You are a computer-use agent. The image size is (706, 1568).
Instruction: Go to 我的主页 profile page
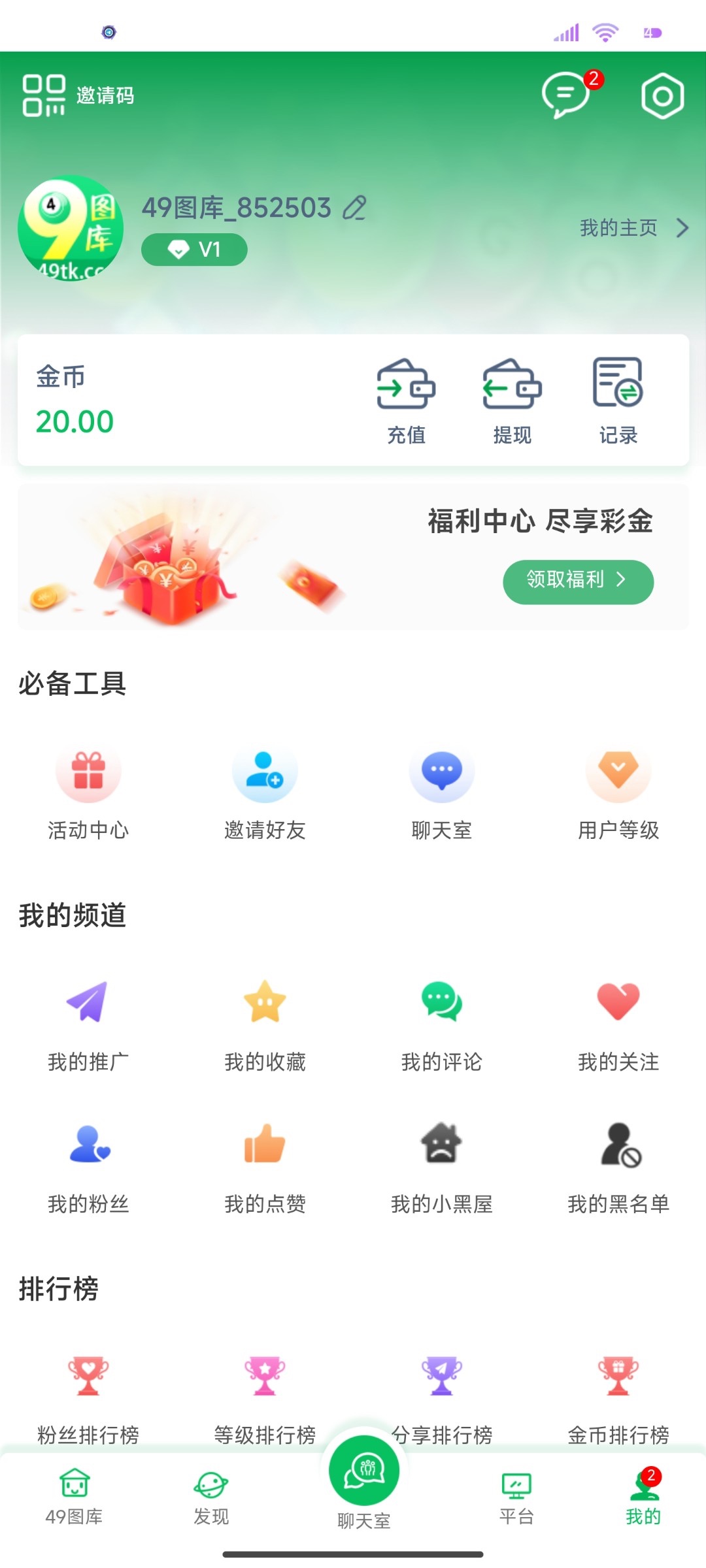(x=633, y=228)
